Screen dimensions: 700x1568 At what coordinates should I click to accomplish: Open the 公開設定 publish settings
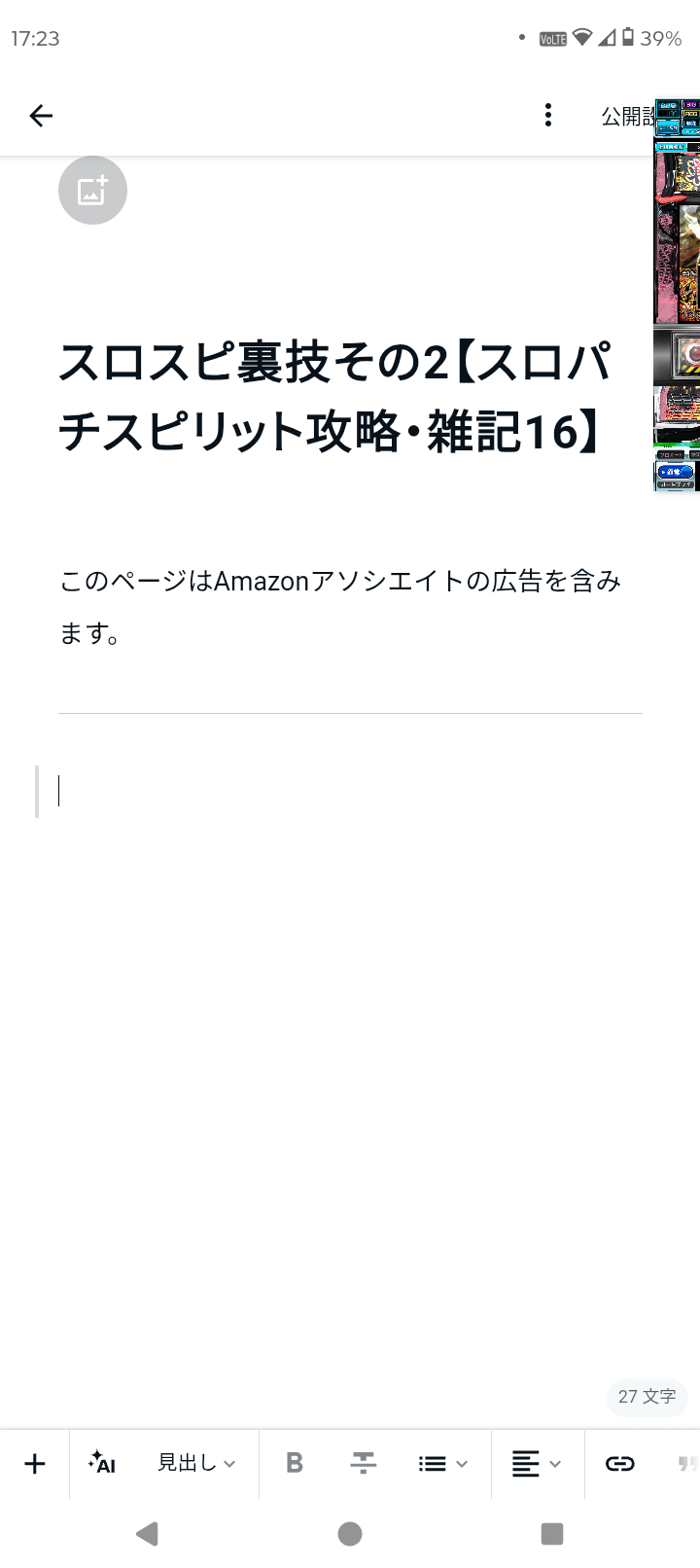(x=625, y=115)
